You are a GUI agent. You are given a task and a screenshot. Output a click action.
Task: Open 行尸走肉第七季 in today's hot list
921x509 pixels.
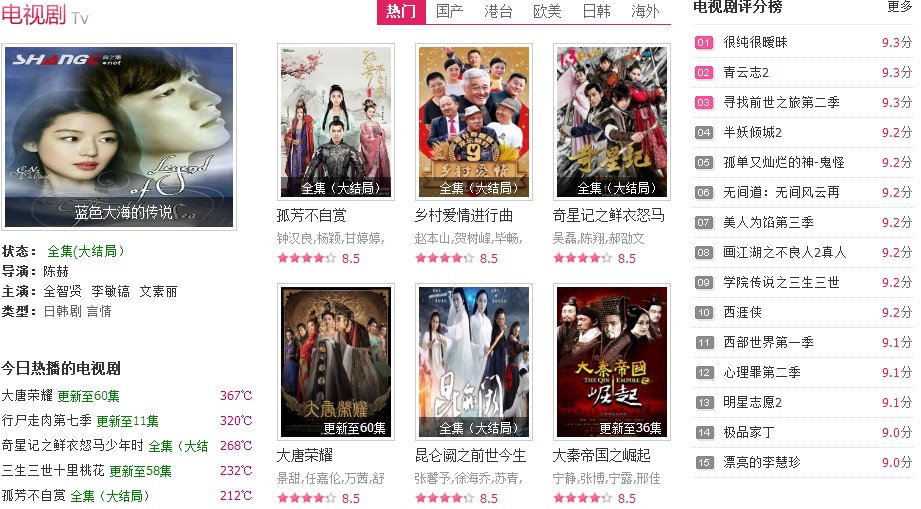point(46,421)
